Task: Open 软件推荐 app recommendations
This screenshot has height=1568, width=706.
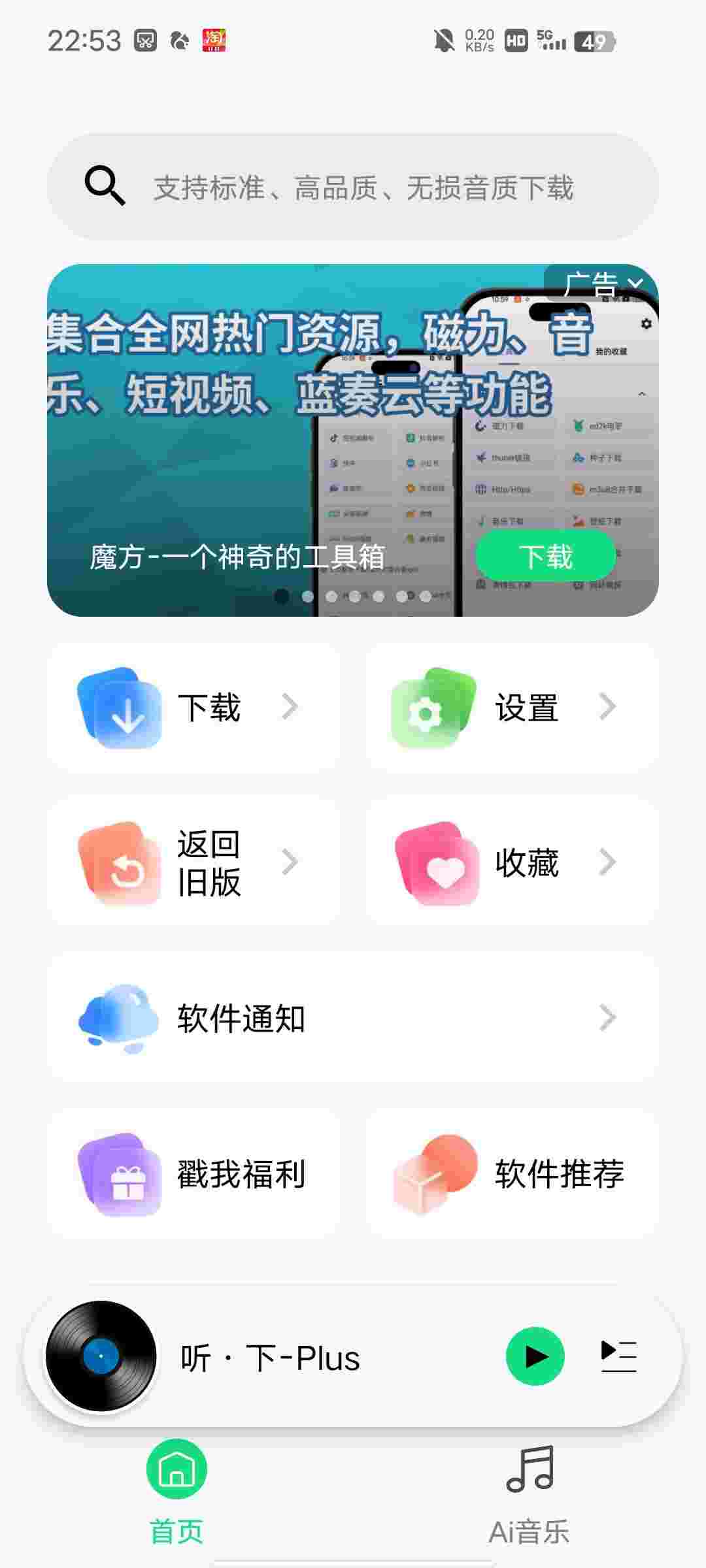Action: [512, 1173]
